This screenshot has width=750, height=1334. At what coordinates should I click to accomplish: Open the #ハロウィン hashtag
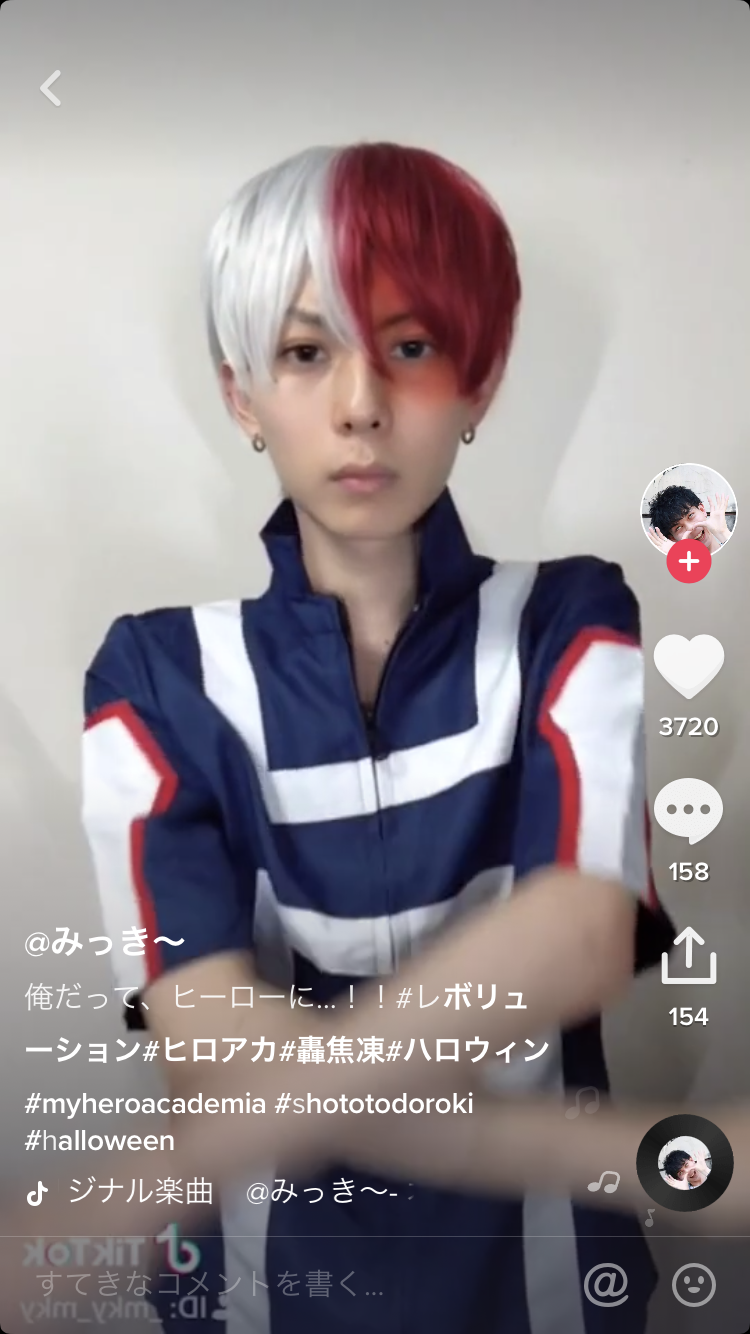pos(468,1049)
